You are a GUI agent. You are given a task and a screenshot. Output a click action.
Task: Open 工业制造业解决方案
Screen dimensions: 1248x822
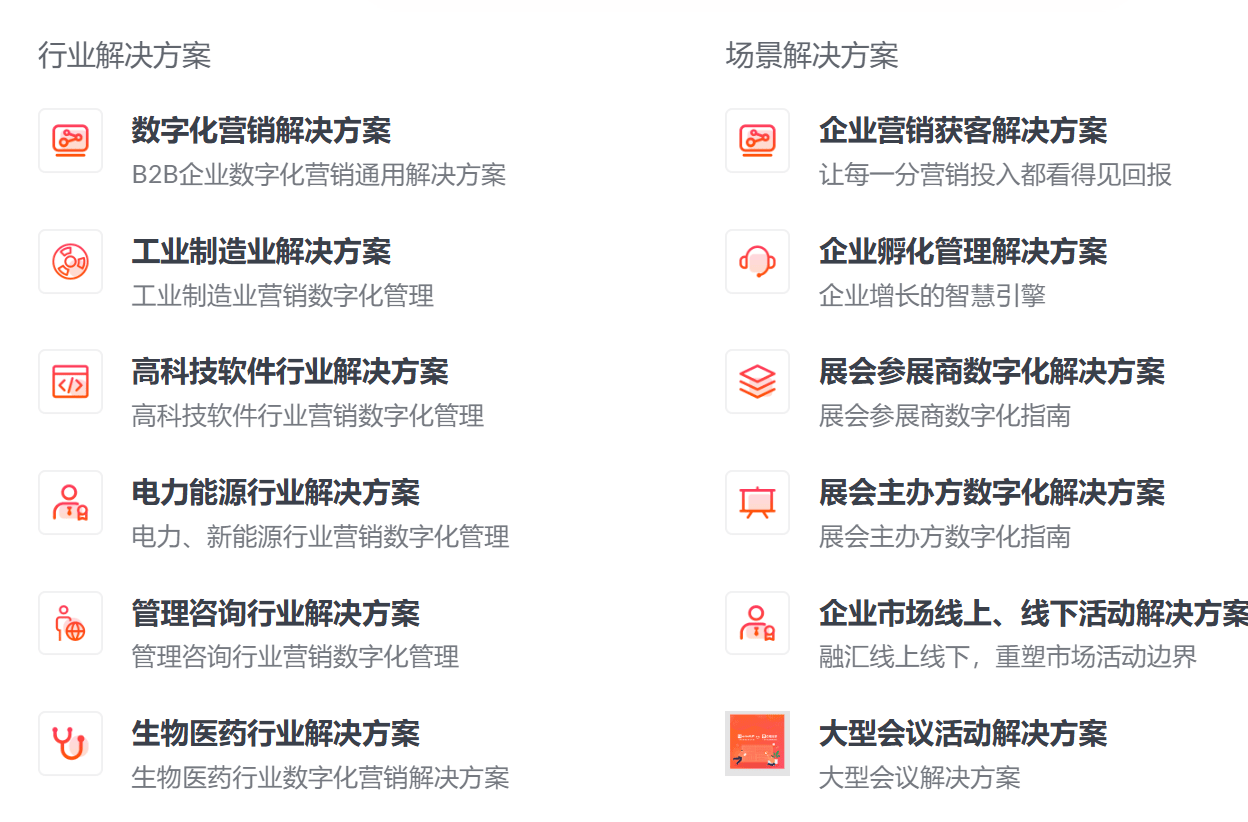[261, 252]
